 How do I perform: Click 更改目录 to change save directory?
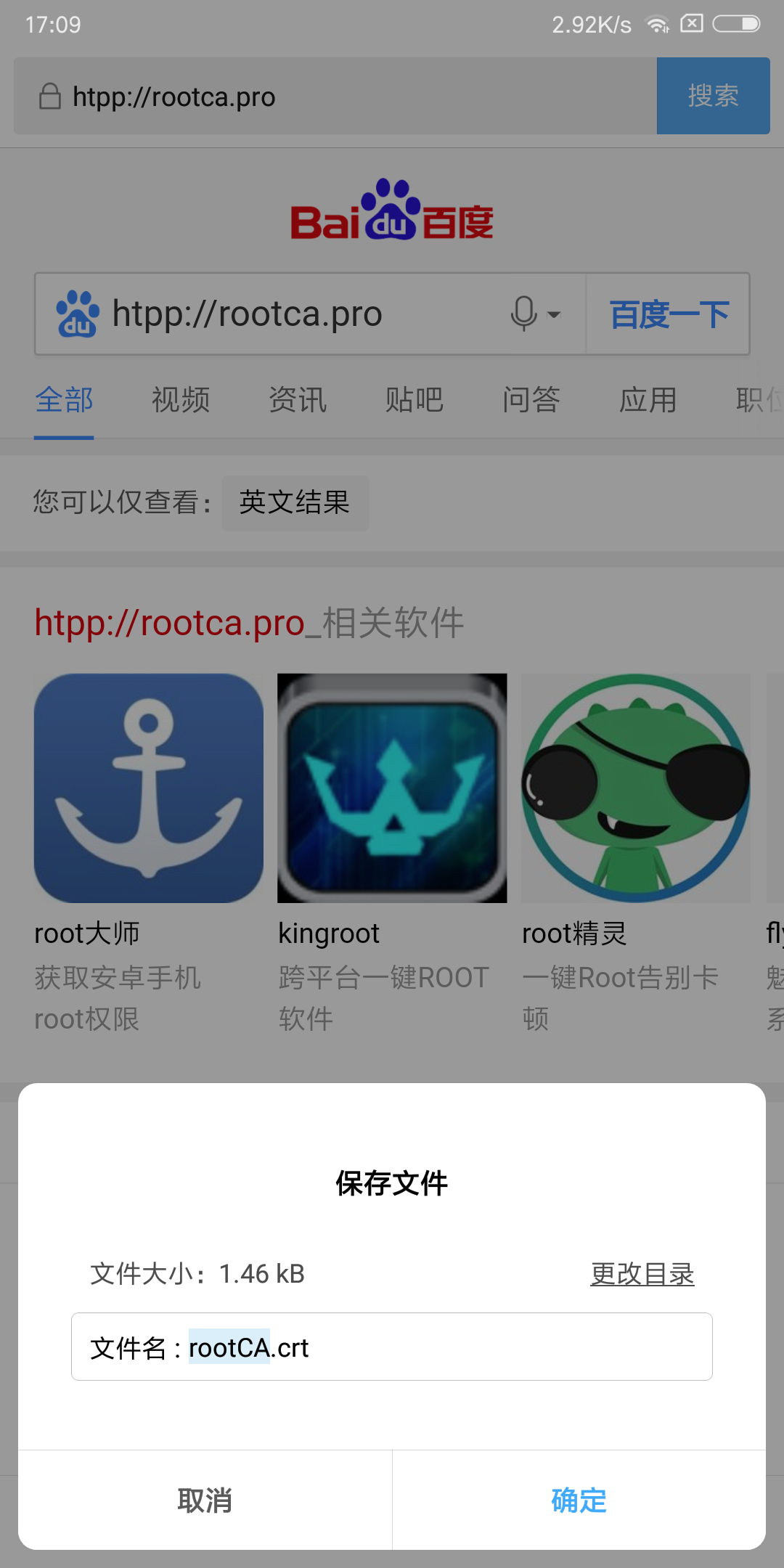(x=642, y=1273)
